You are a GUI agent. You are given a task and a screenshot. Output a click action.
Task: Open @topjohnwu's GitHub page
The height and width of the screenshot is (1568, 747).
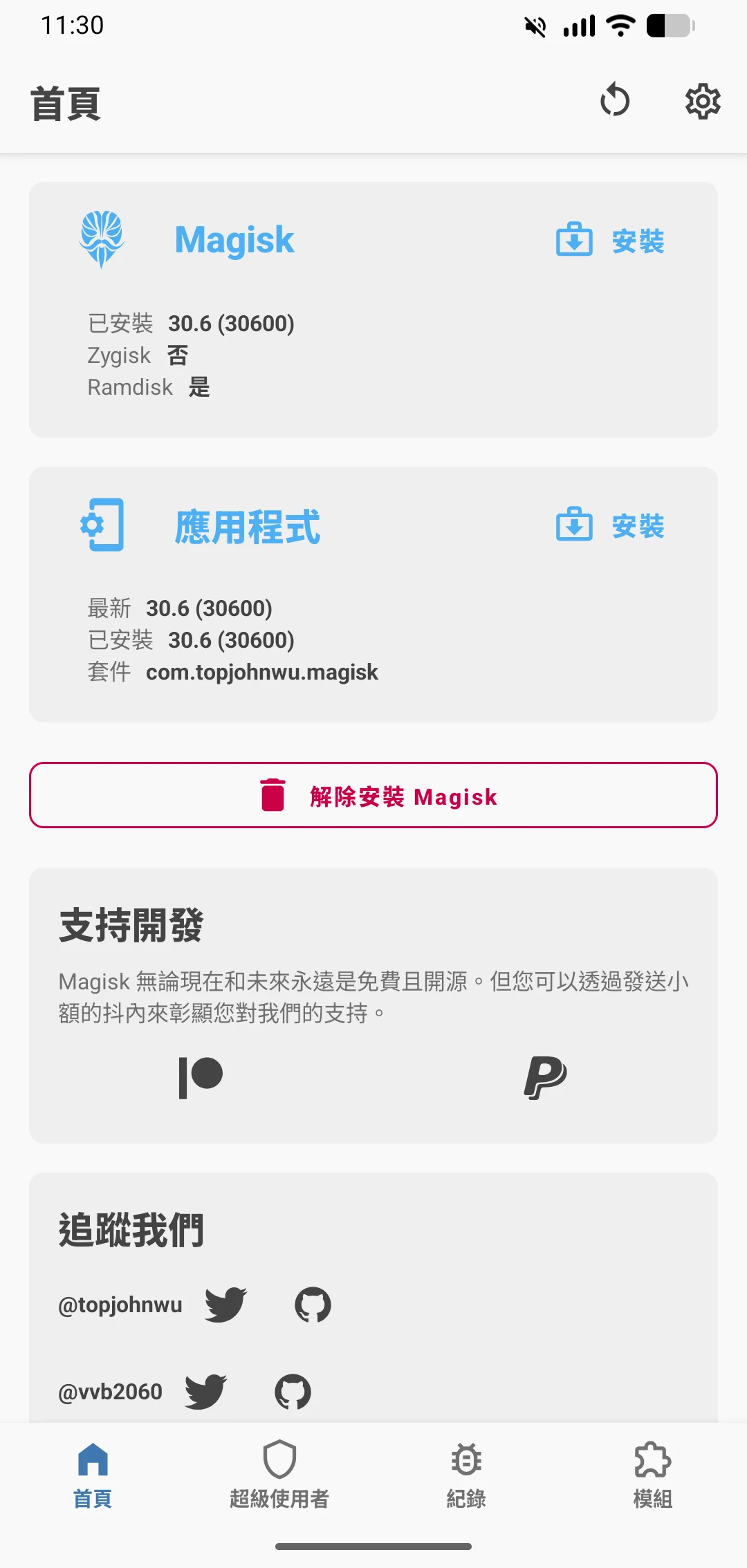pos(313,1305)
